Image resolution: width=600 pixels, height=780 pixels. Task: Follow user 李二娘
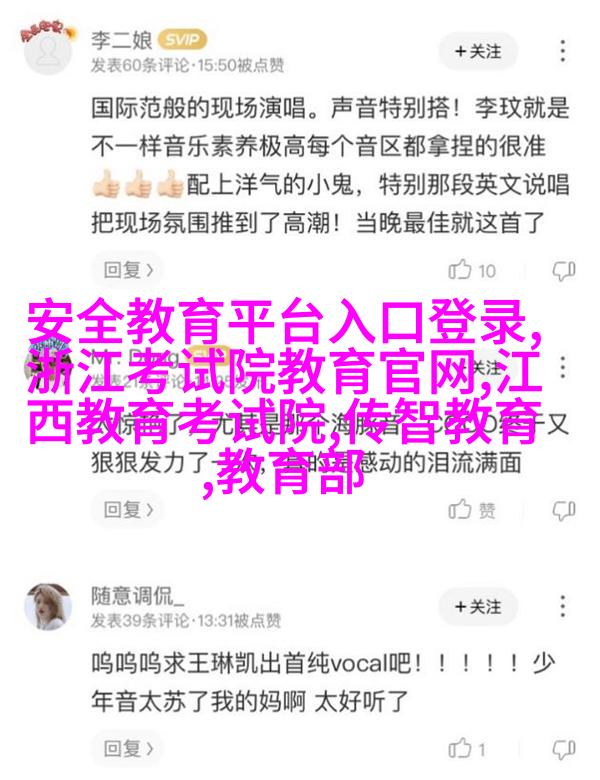point(478,49)
